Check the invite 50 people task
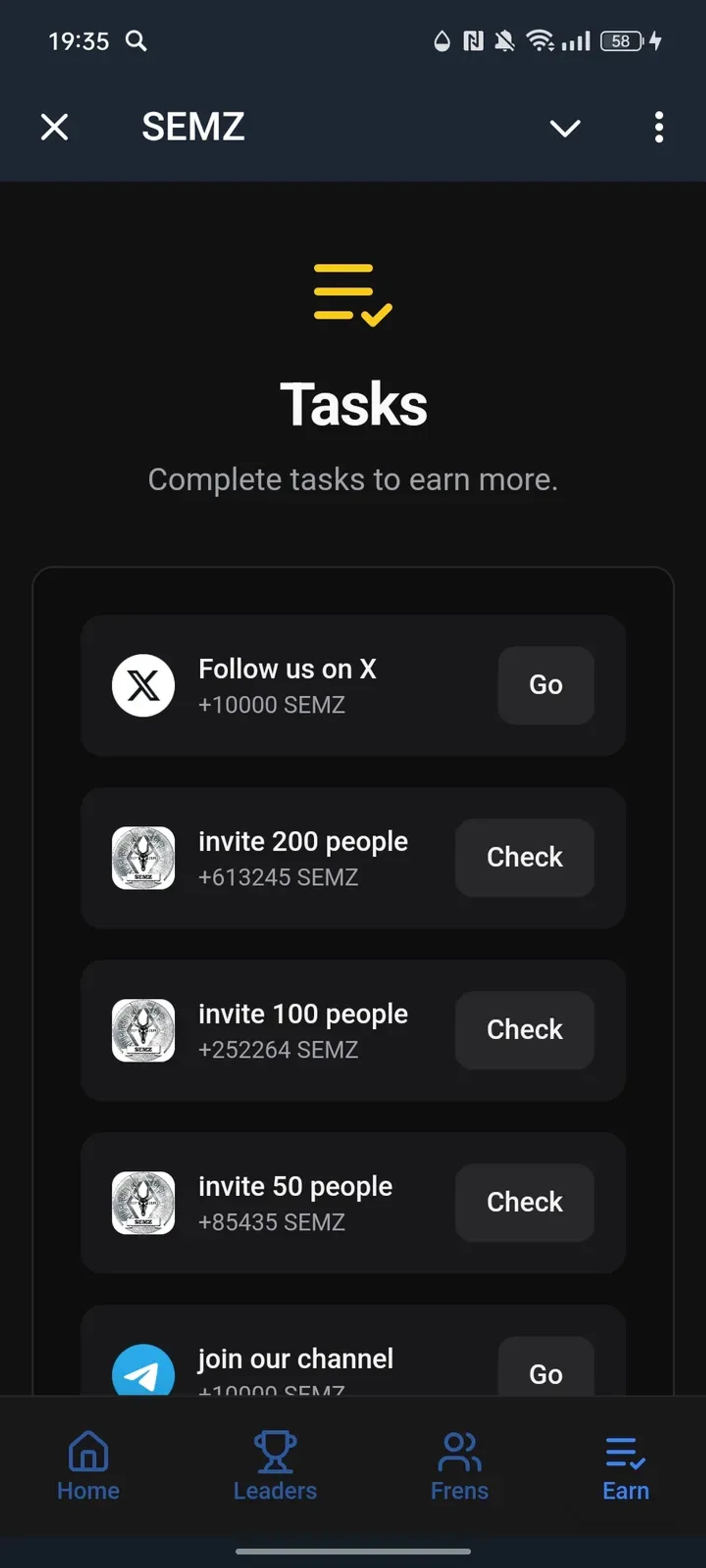 [524, 1202]
